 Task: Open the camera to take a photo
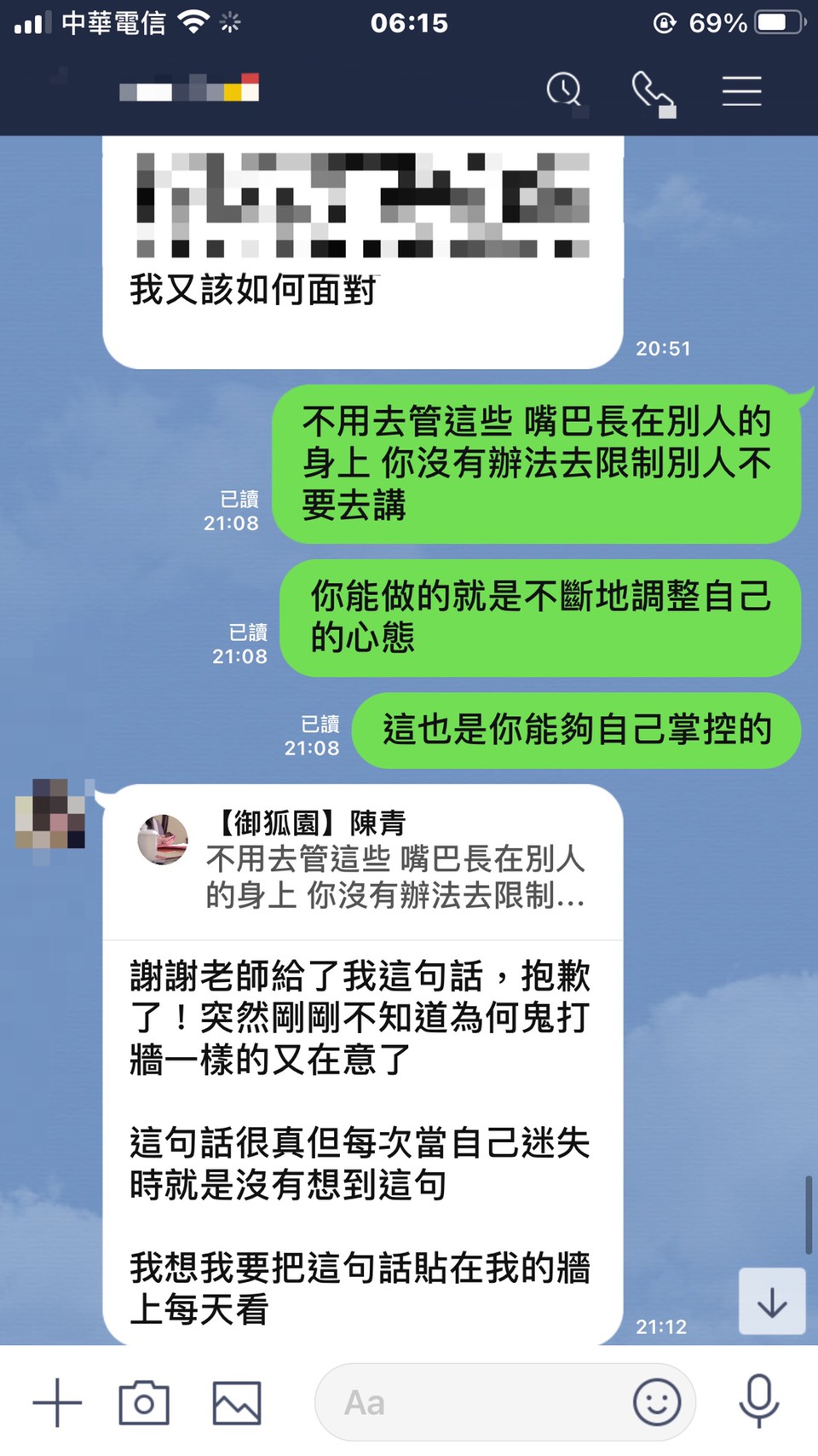point(144,1402)
